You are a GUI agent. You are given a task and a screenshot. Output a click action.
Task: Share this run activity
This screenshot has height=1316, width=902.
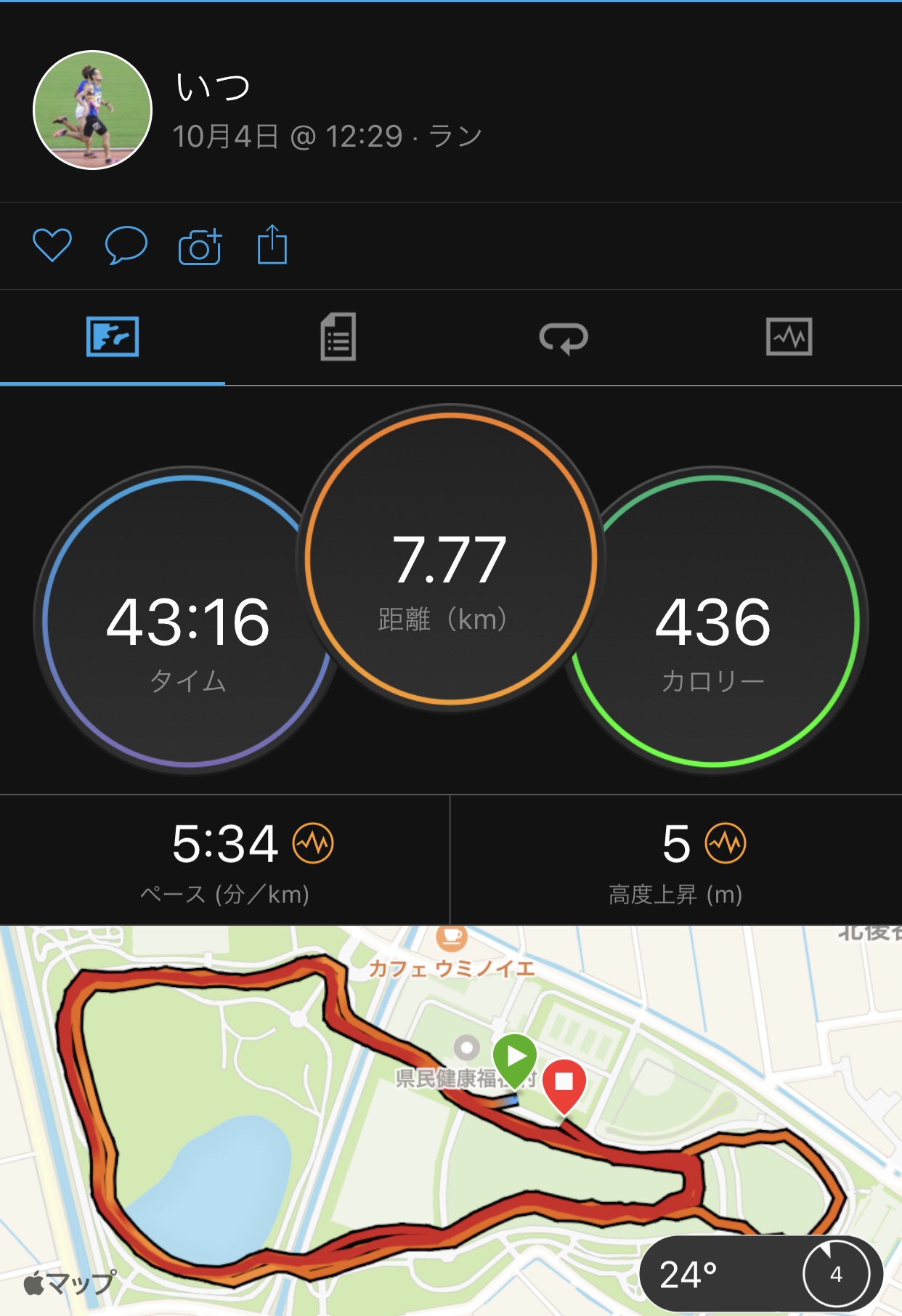coord(272,245)
